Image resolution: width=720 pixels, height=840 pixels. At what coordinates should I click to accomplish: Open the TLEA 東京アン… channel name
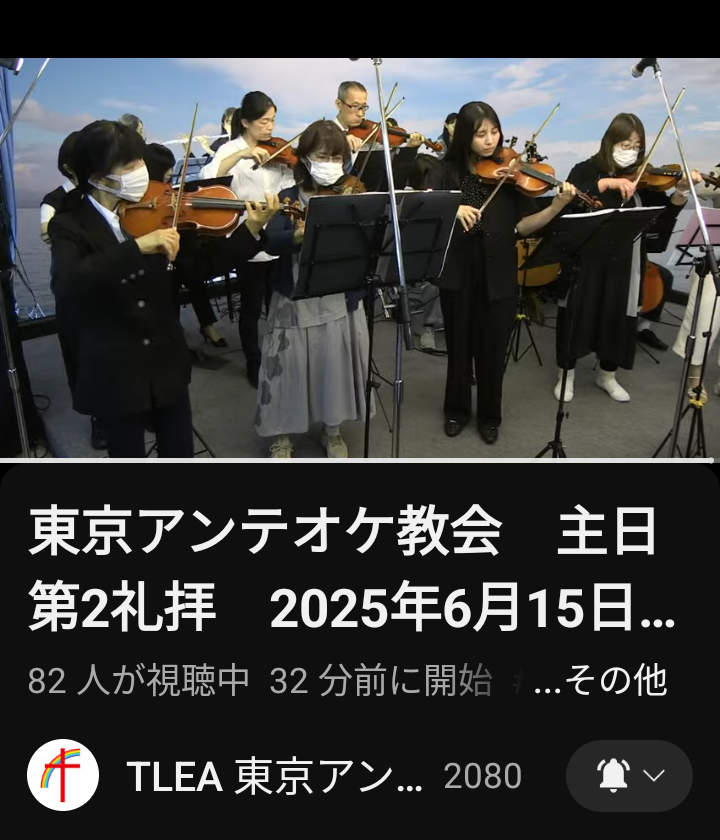click(274, 776)
